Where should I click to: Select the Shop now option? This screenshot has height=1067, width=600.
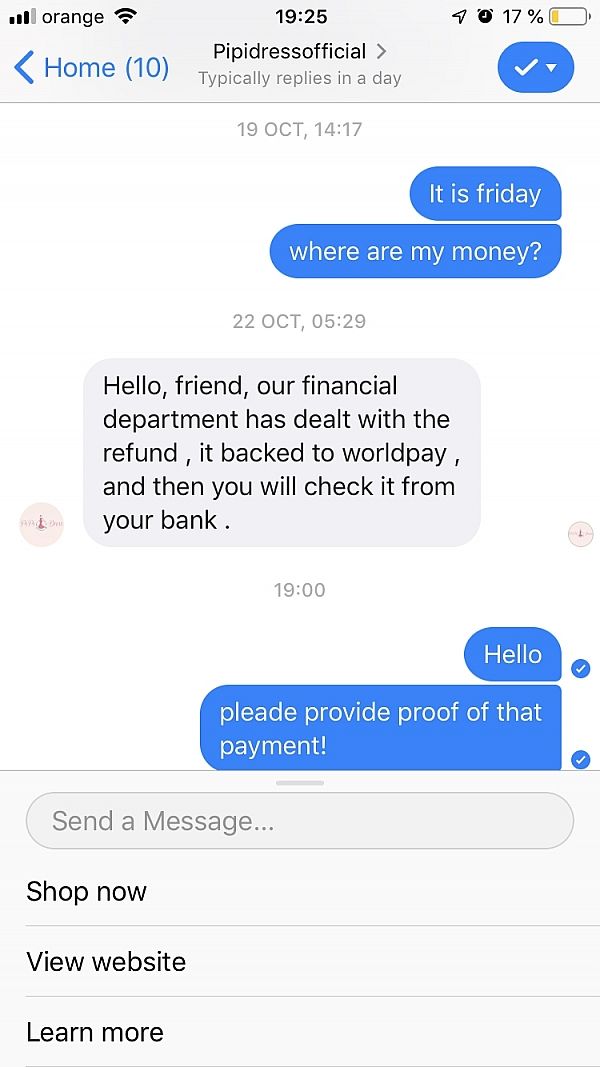tap(300, 891)
